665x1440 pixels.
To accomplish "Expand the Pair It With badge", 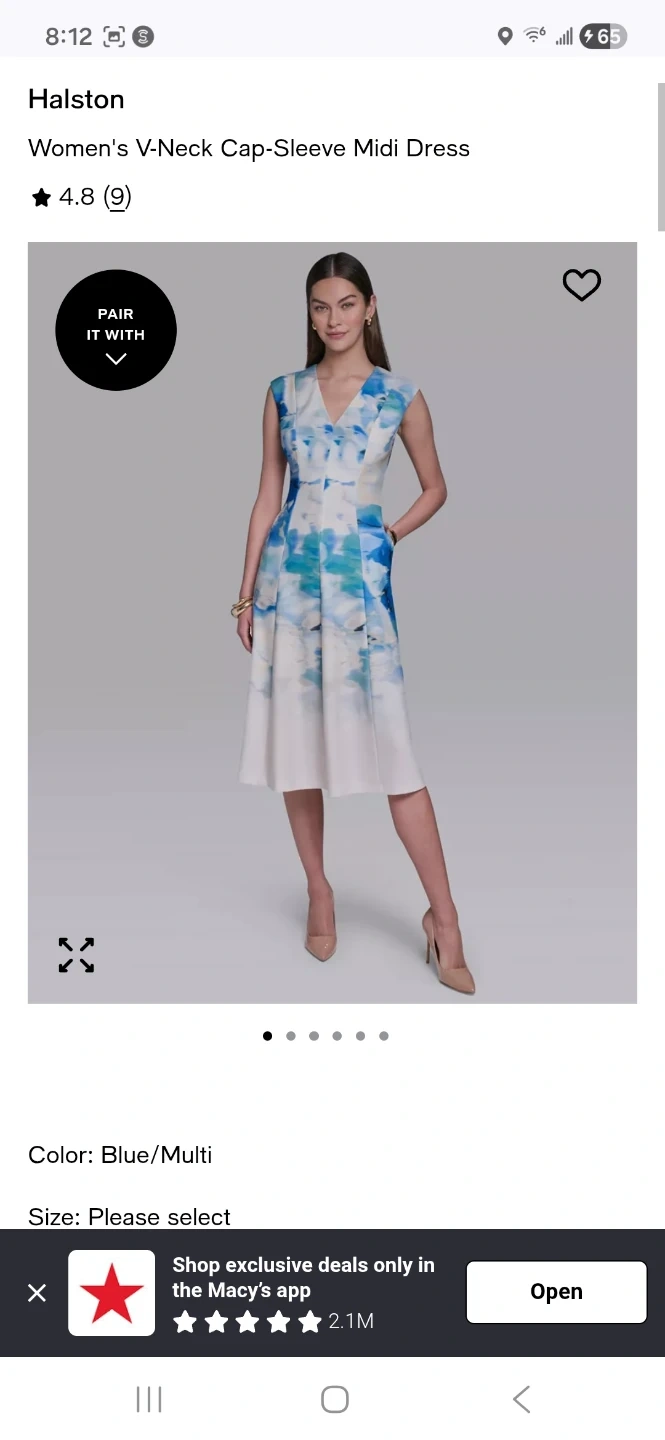I will pos(116,330).
